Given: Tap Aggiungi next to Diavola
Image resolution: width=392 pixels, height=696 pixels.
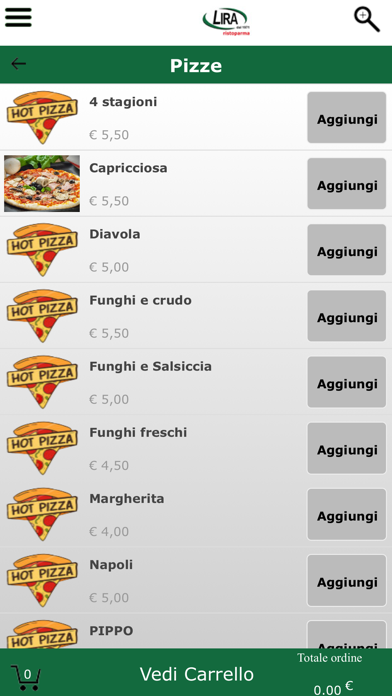Looking at the screenshot, I should point(347,250).
